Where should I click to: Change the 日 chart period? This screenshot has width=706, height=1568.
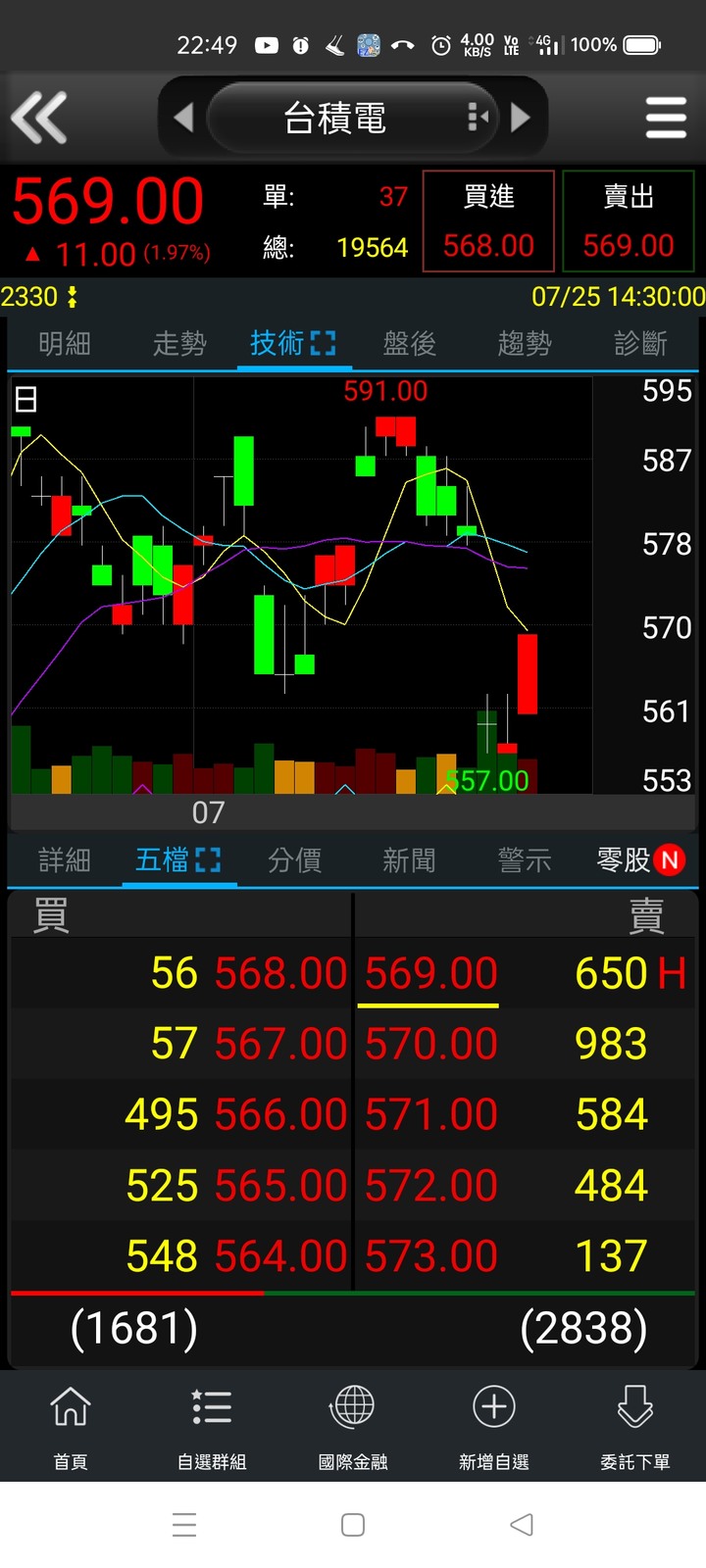point(26,399)
